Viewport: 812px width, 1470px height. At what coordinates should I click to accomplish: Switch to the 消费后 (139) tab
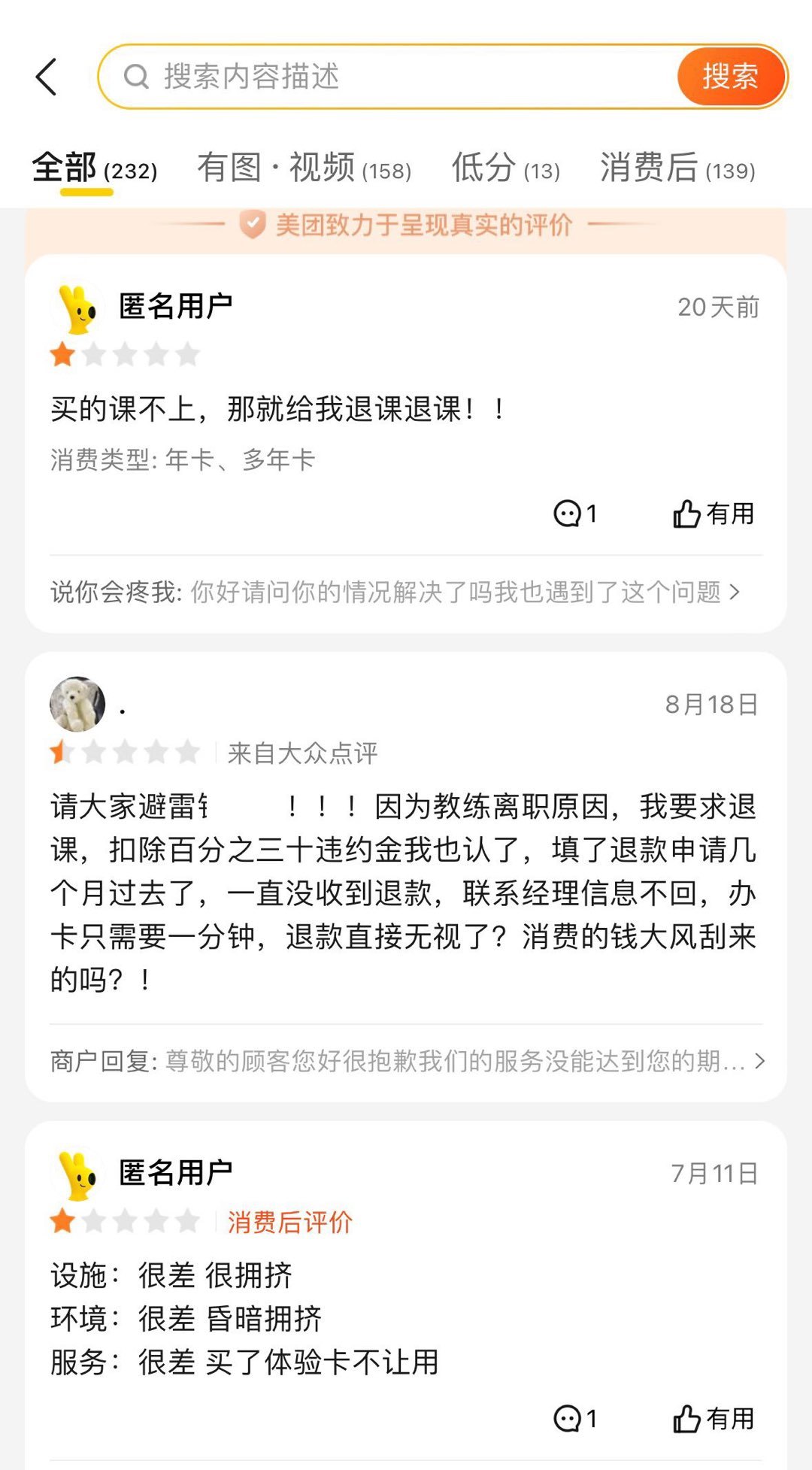677,168
